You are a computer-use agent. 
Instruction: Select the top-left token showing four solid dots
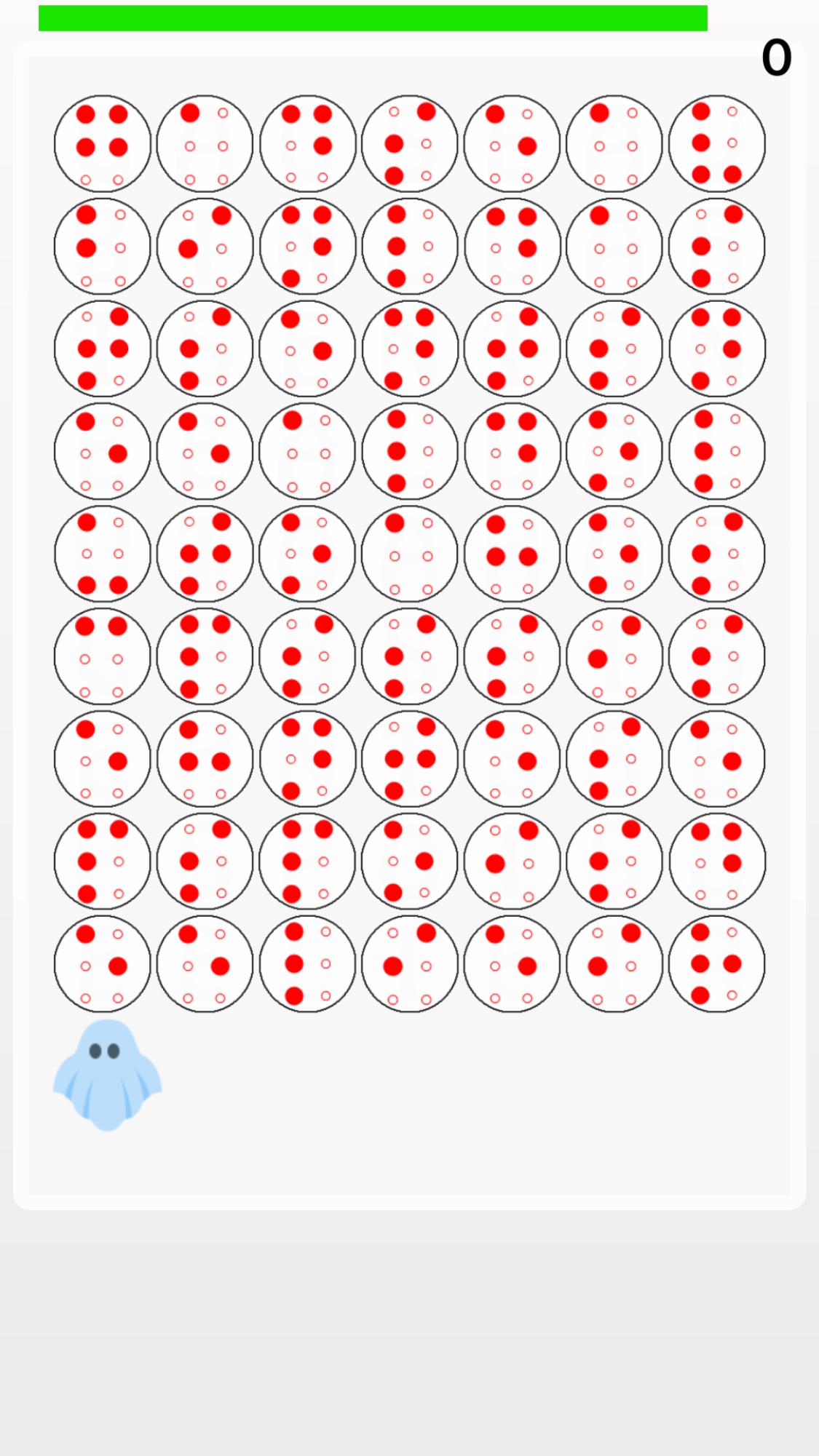coord(102,144)
